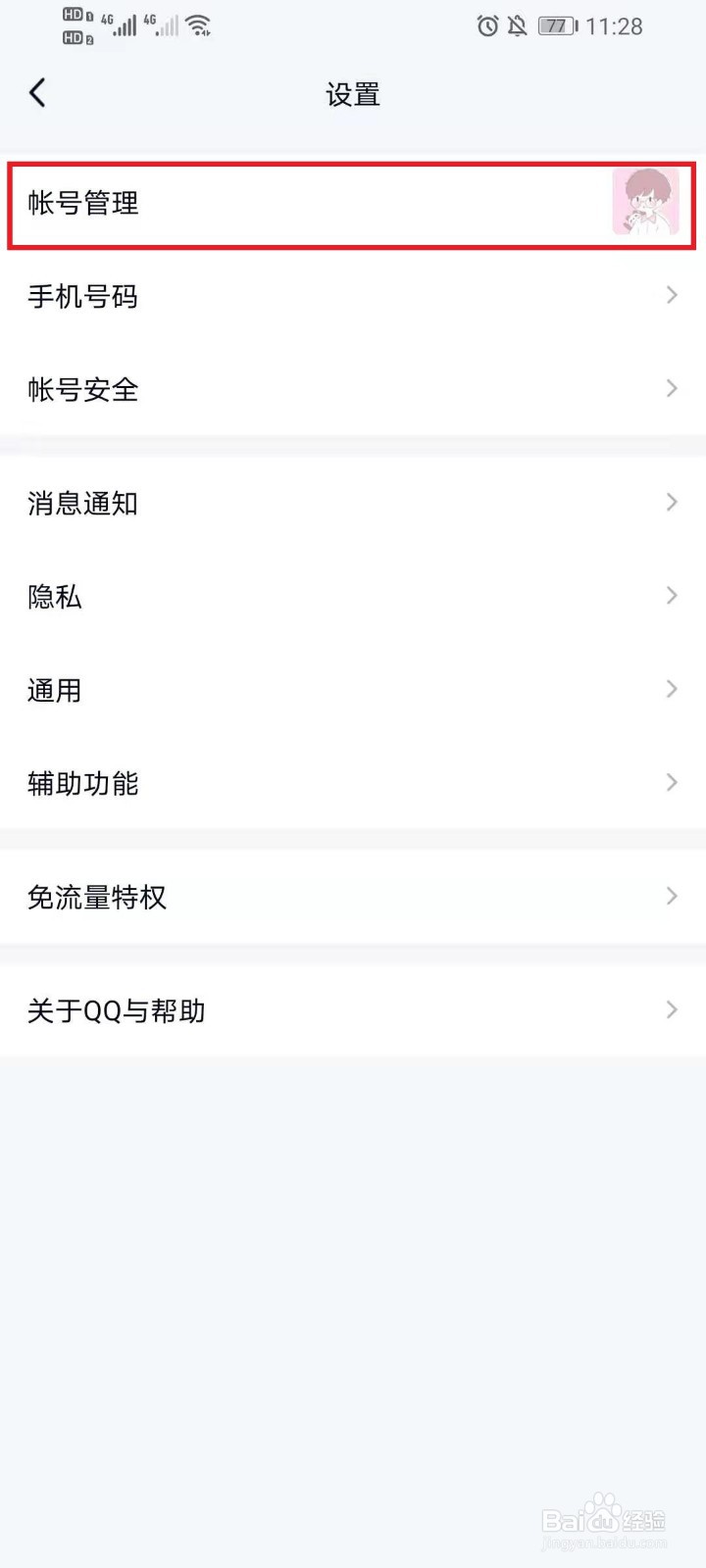
Task: Open the account avatar next to 帐号管理
Action: pyautogui.click(x=646, y=202)
